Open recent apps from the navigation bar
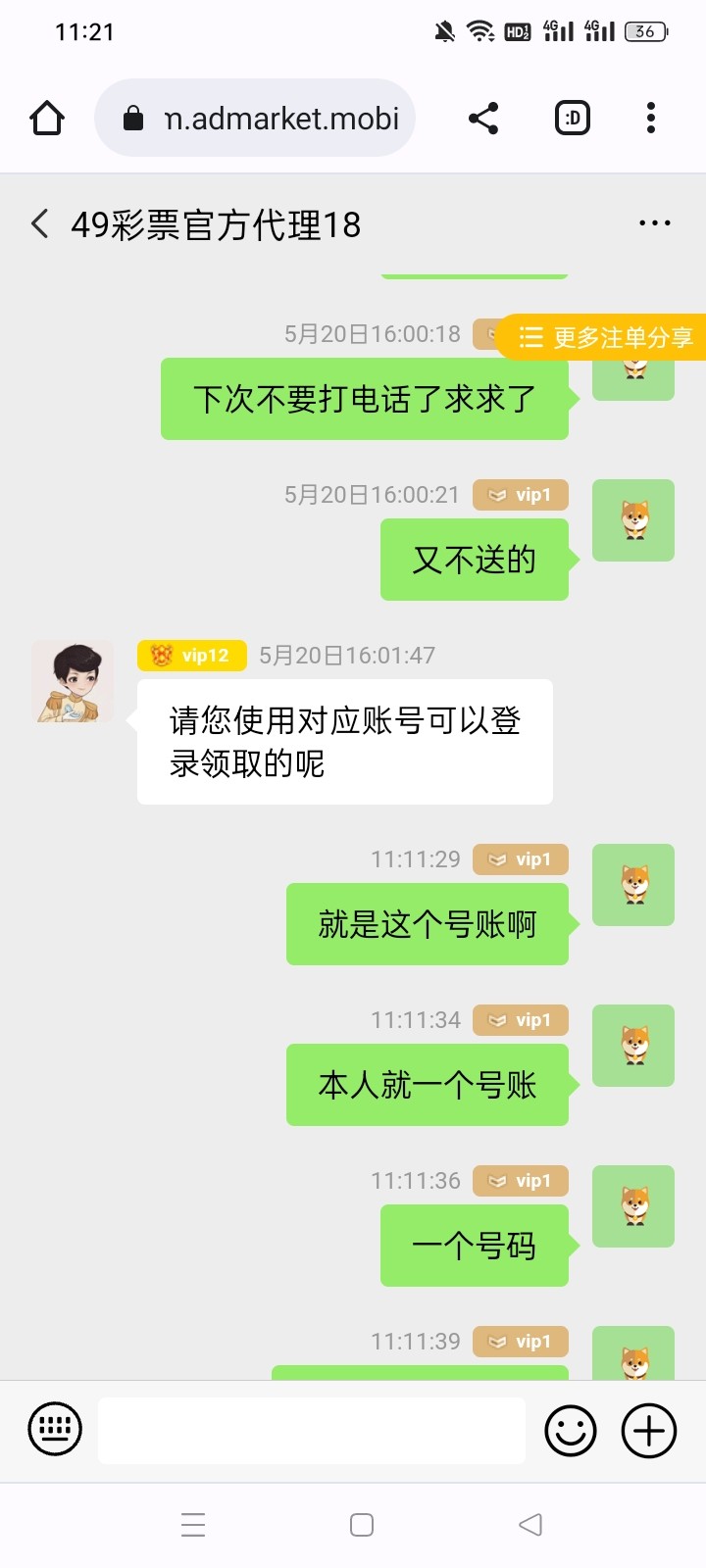 193,1525
